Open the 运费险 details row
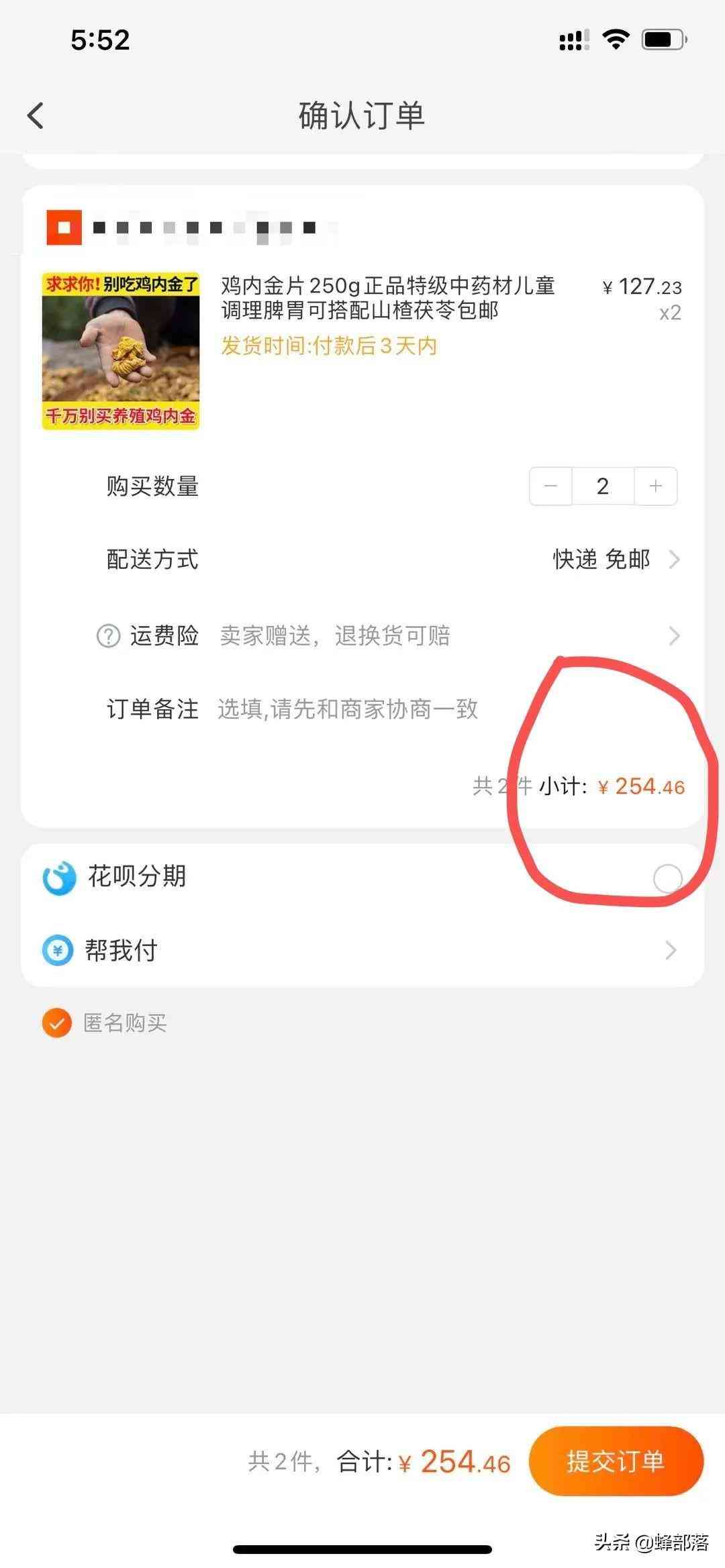Screen dimensions: 725x1568 pos(673,635)
